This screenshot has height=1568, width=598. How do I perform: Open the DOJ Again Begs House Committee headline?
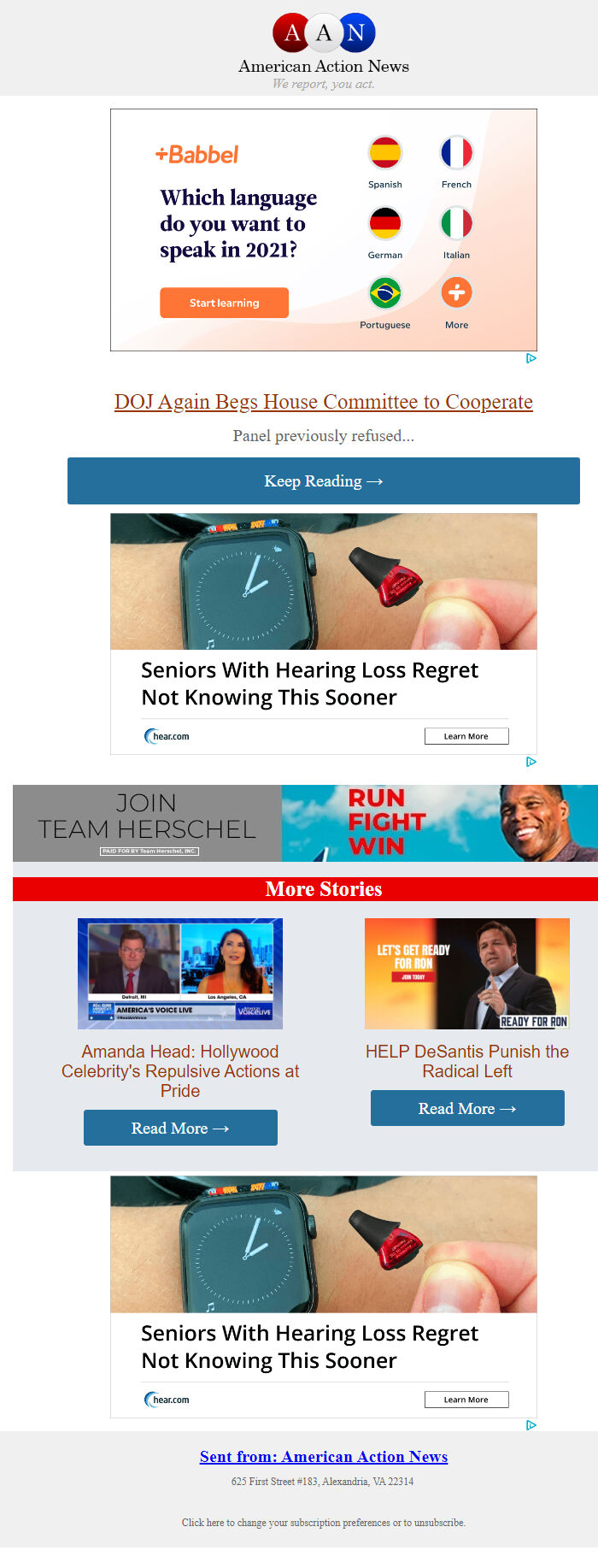click(323, 402)
